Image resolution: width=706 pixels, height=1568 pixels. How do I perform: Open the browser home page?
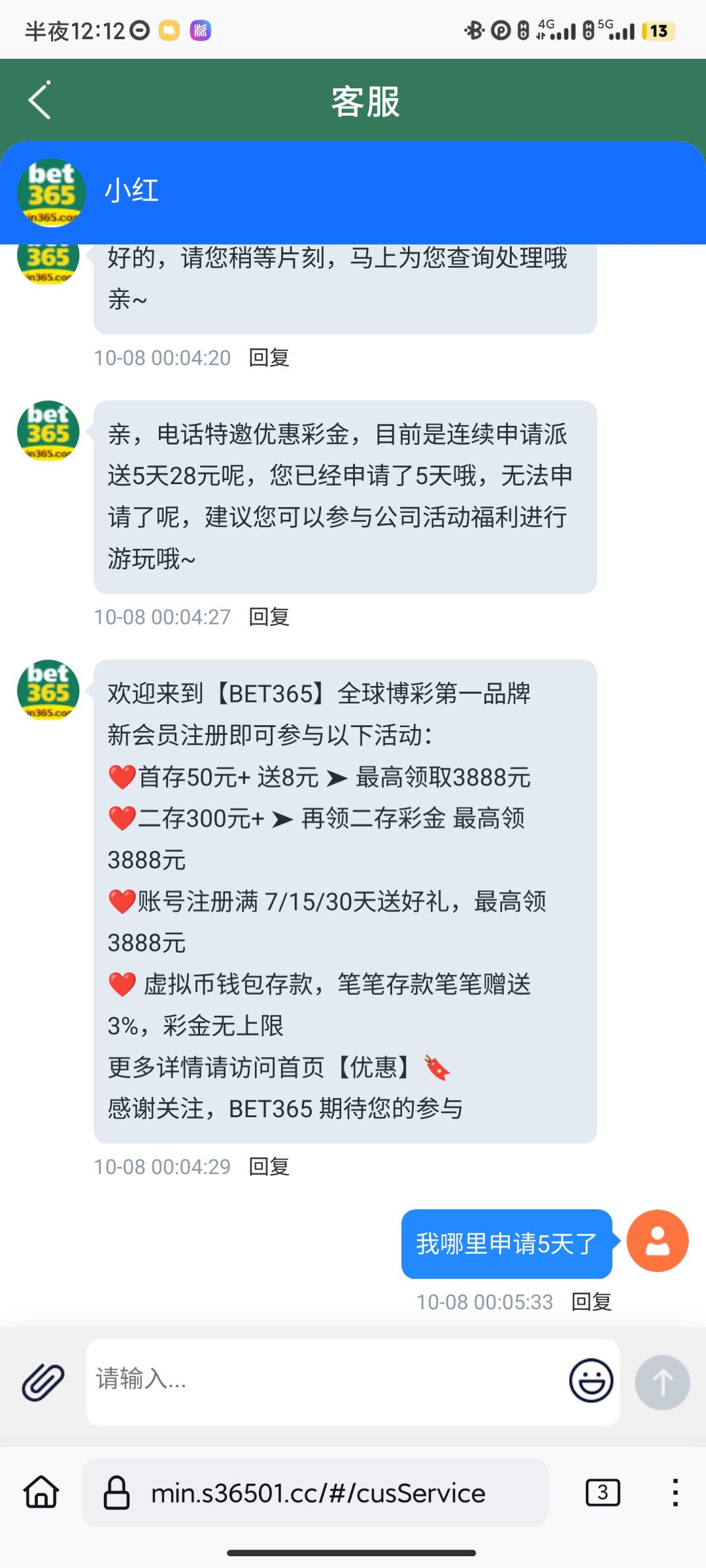point(41,1493)
